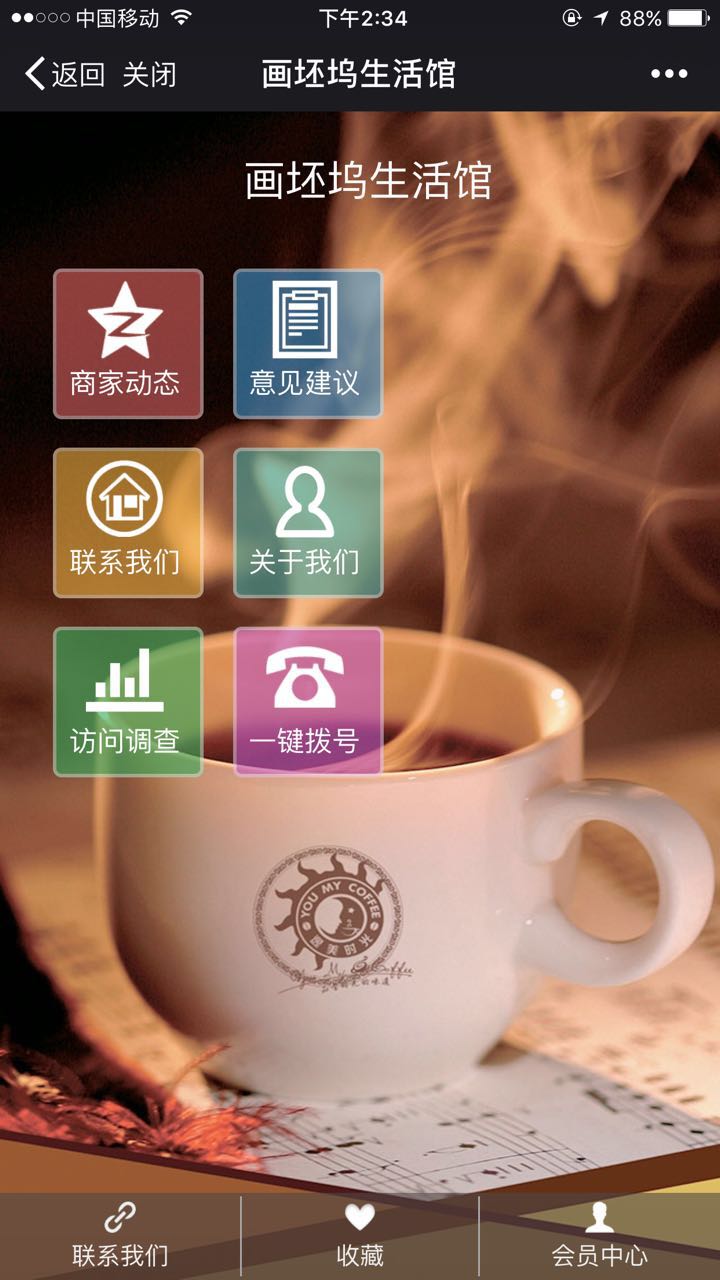The height and width of the screenshot is (1280, 720).
Task: Open the 访问调查 survey tile
Action: (x=128, y=701)
